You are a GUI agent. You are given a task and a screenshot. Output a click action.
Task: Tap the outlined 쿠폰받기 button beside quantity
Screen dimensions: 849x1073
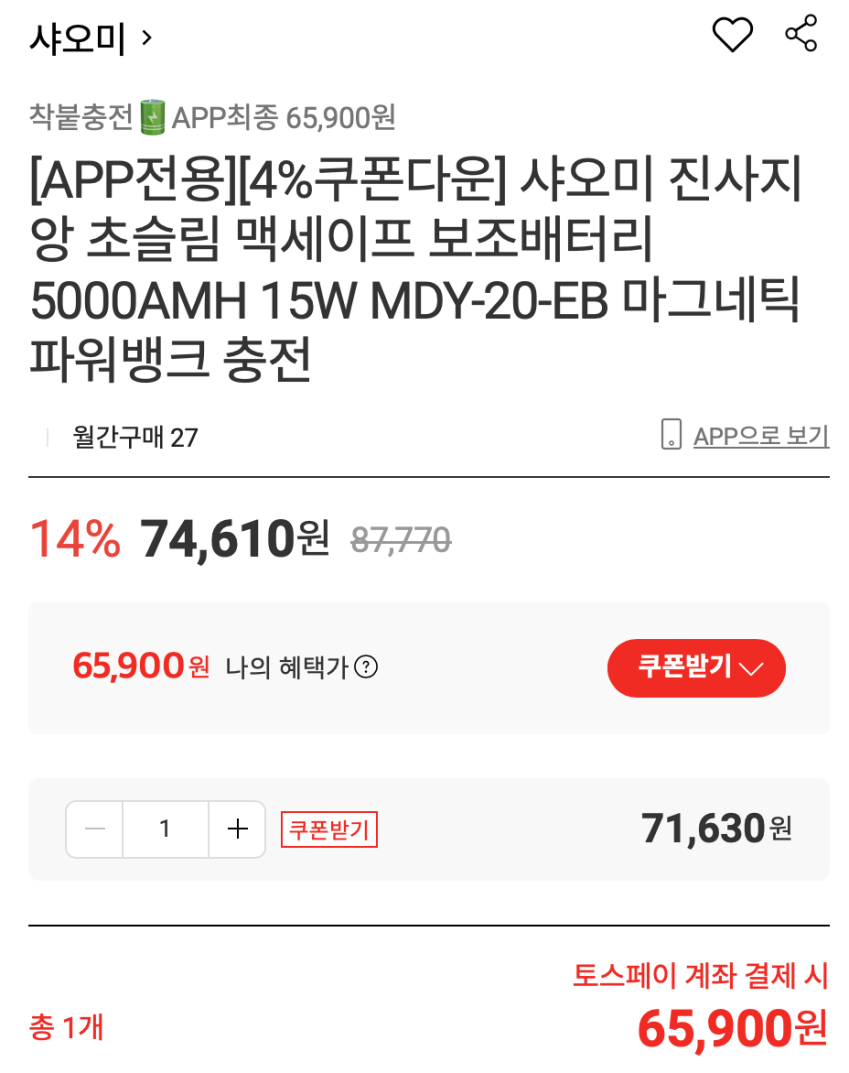[329, 829]
